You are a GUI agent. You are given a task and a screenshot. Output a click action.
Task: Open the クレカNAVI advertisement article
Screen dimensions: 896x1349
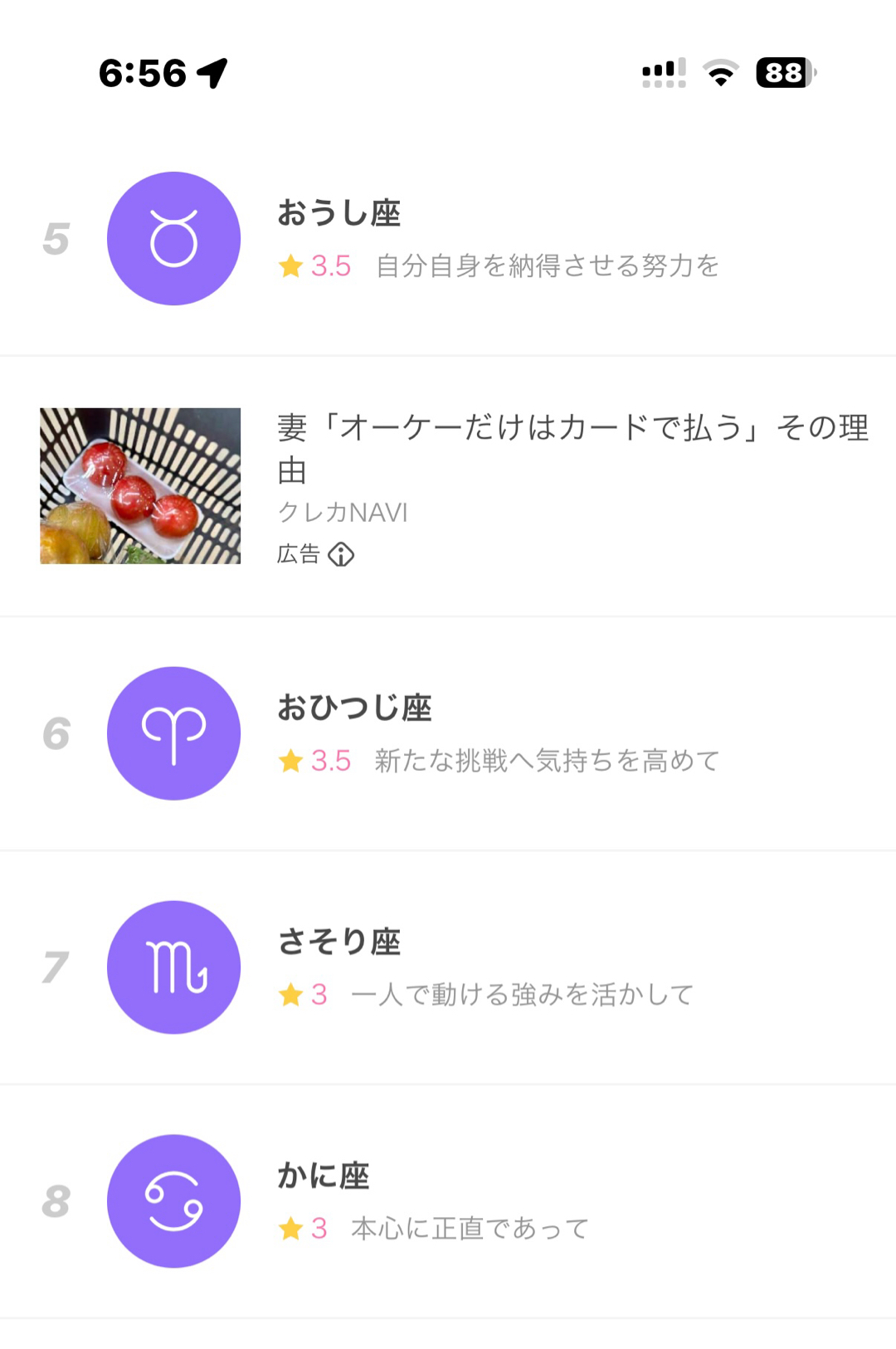[572, 448]
